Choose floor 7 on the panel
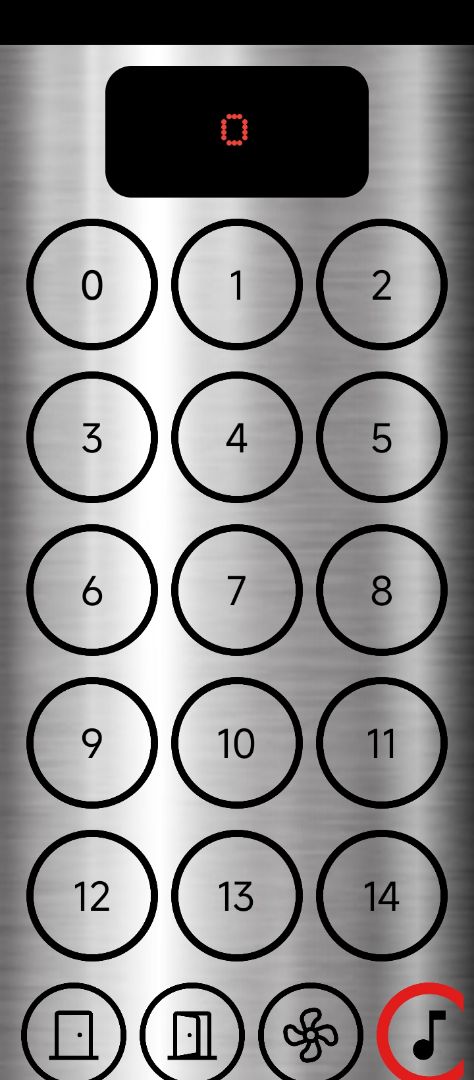Screen dimensions: 474x1080 [x=236, y=590]
